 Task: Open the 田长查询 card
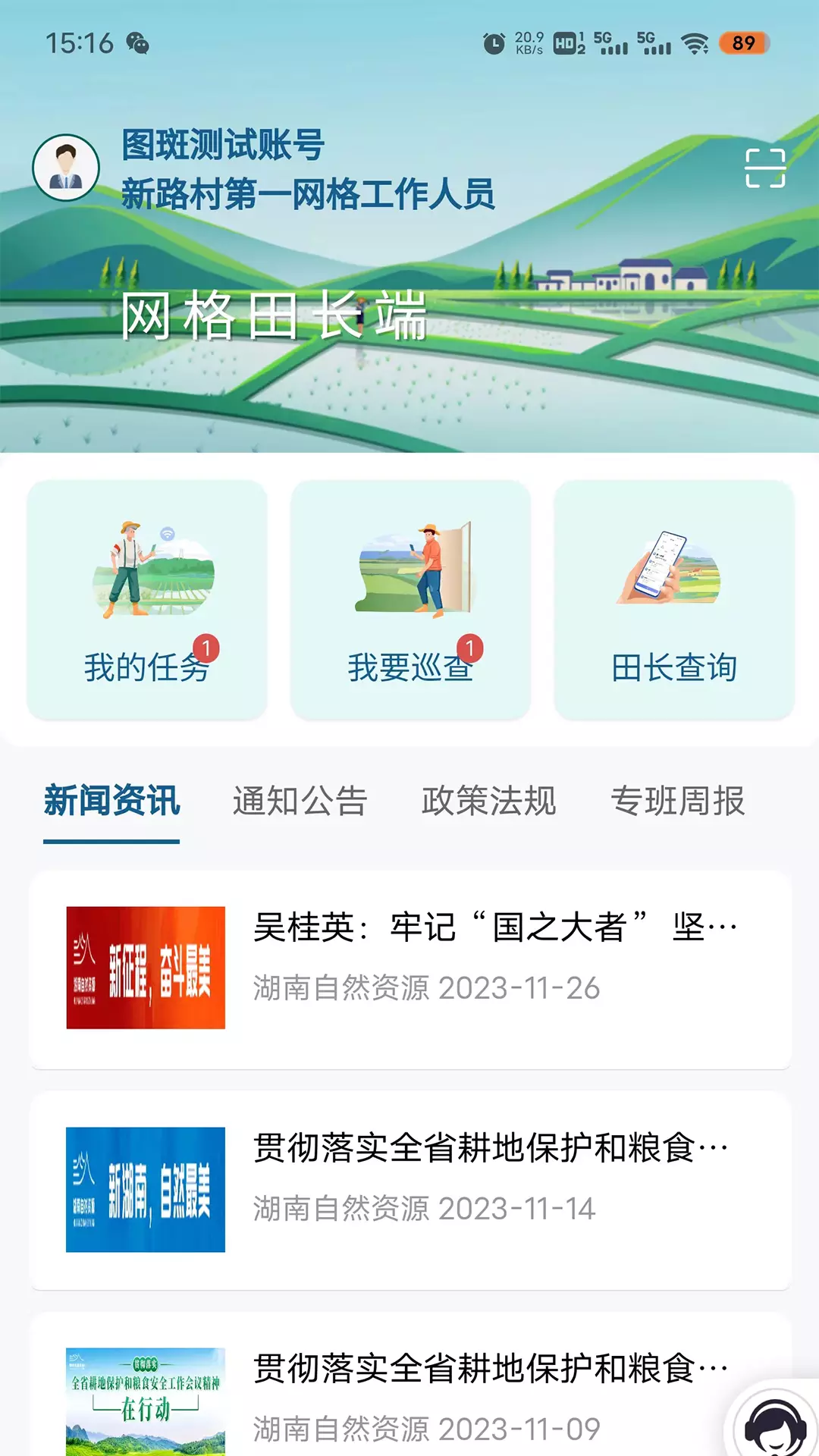674,600
